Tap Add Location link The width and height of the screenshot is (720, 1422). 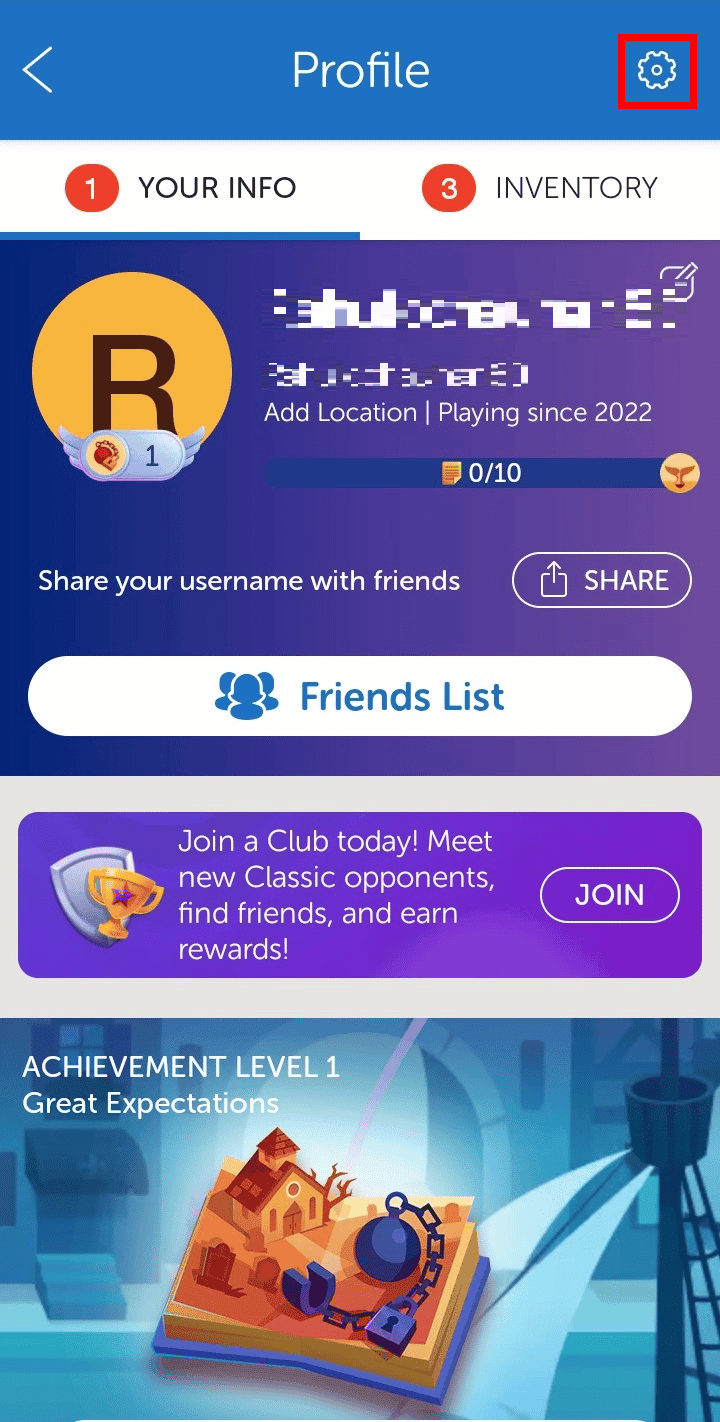pyautogui.click(x=340, y=413)
